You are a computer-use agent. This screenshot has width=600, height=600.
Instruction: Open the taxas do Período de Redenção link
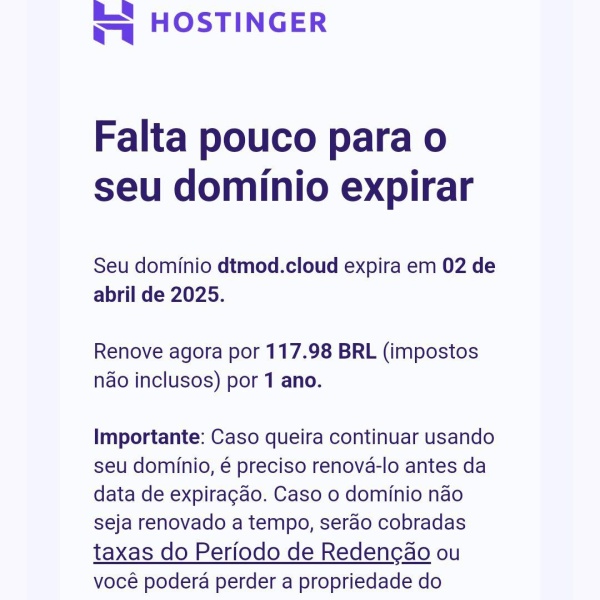(262, 552)
